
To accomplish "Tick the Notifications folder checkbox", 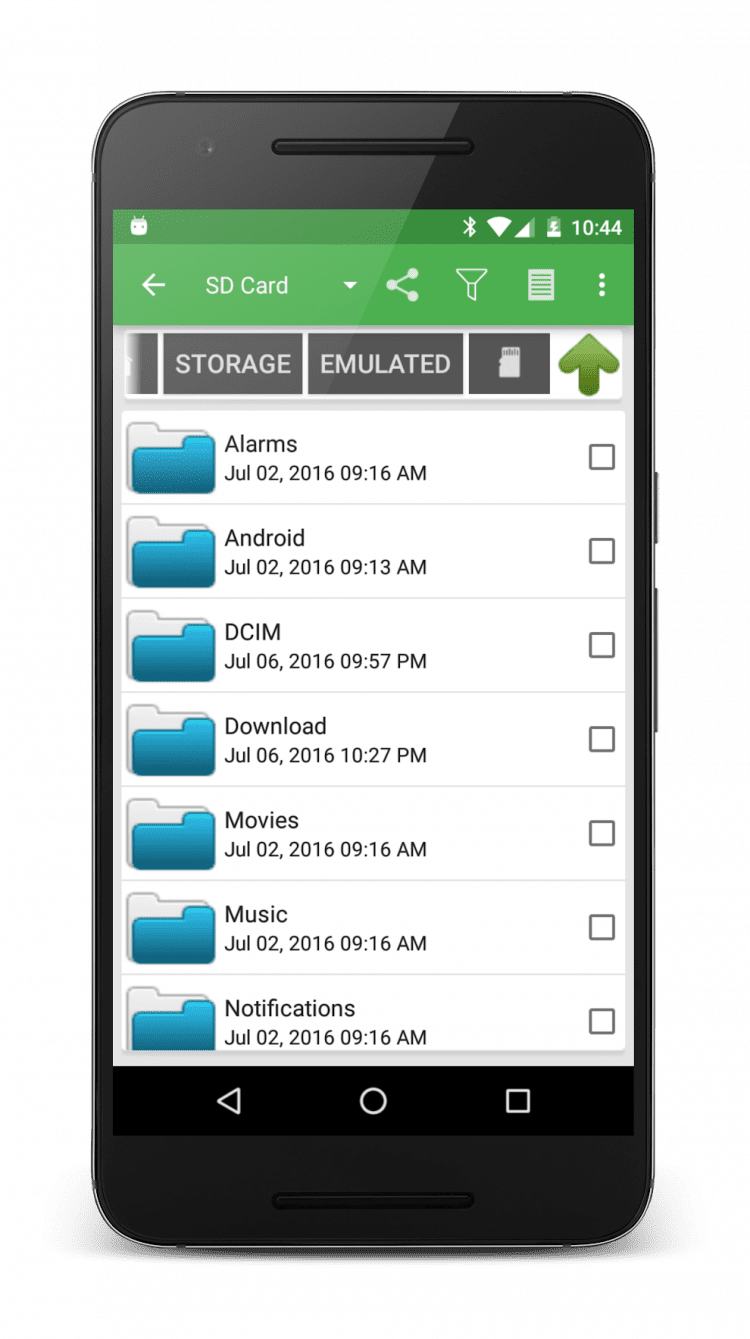I will [x=601, y=1021].
